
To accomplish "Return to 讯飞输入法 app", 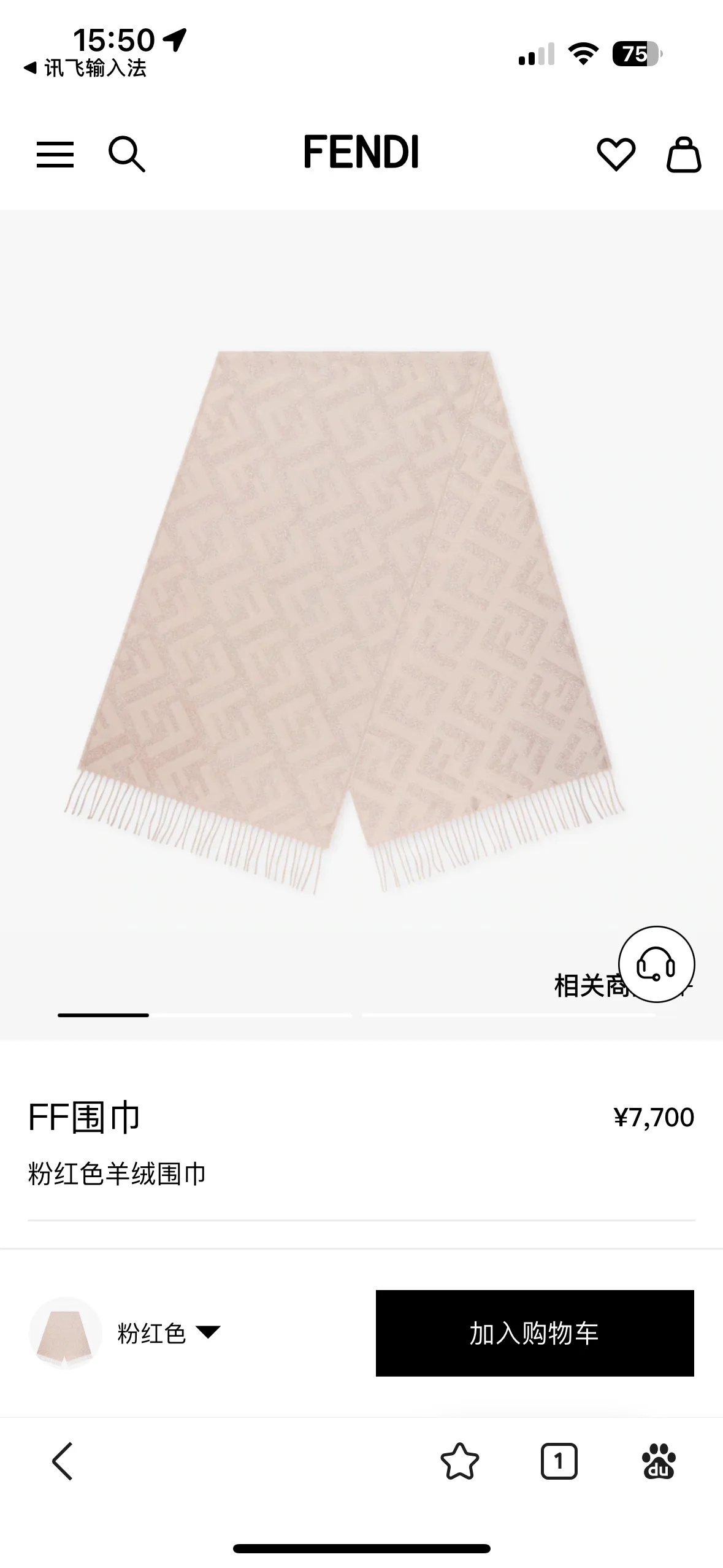I will coord(85,68).
